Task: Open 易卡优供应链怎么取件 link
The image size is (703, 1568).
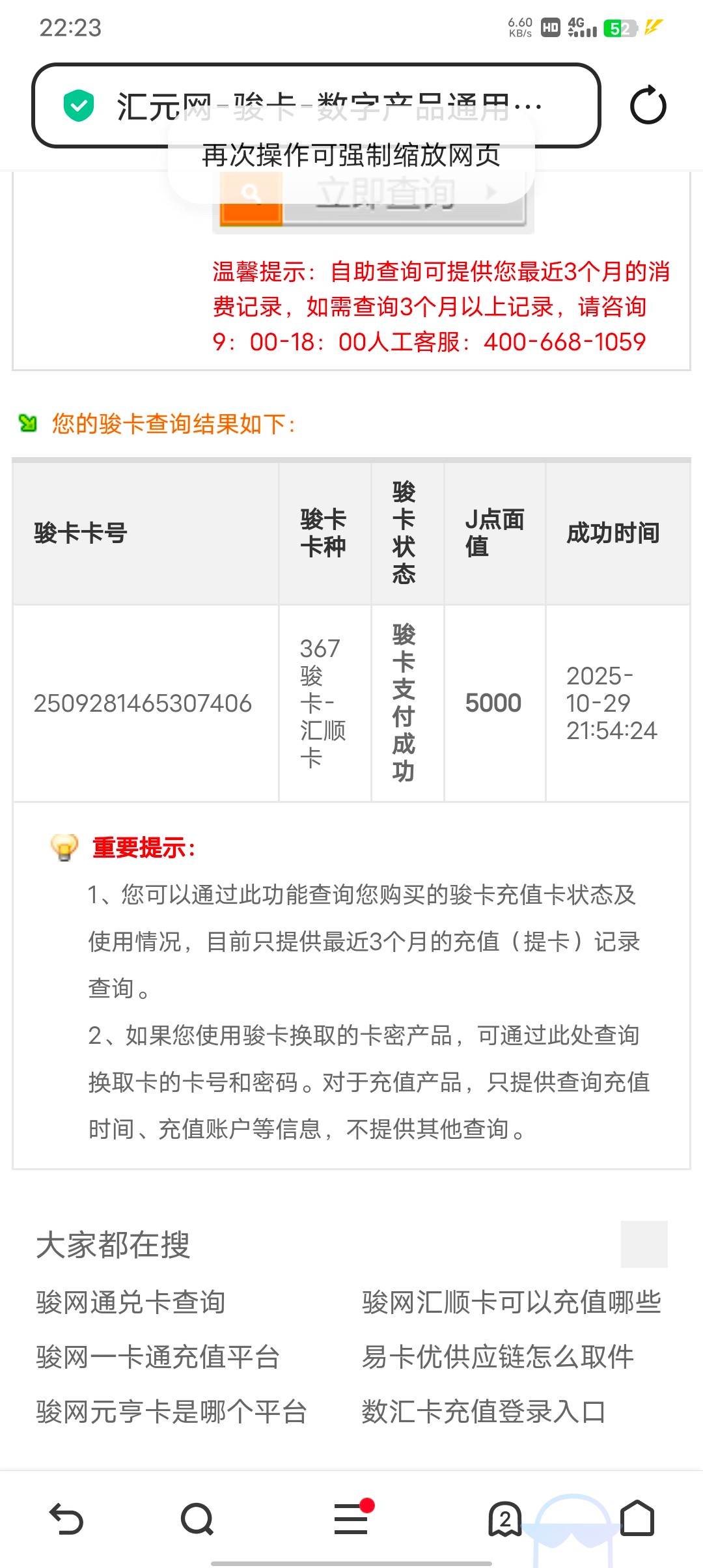Action: pyautogui.click(x=497, y=1357)
